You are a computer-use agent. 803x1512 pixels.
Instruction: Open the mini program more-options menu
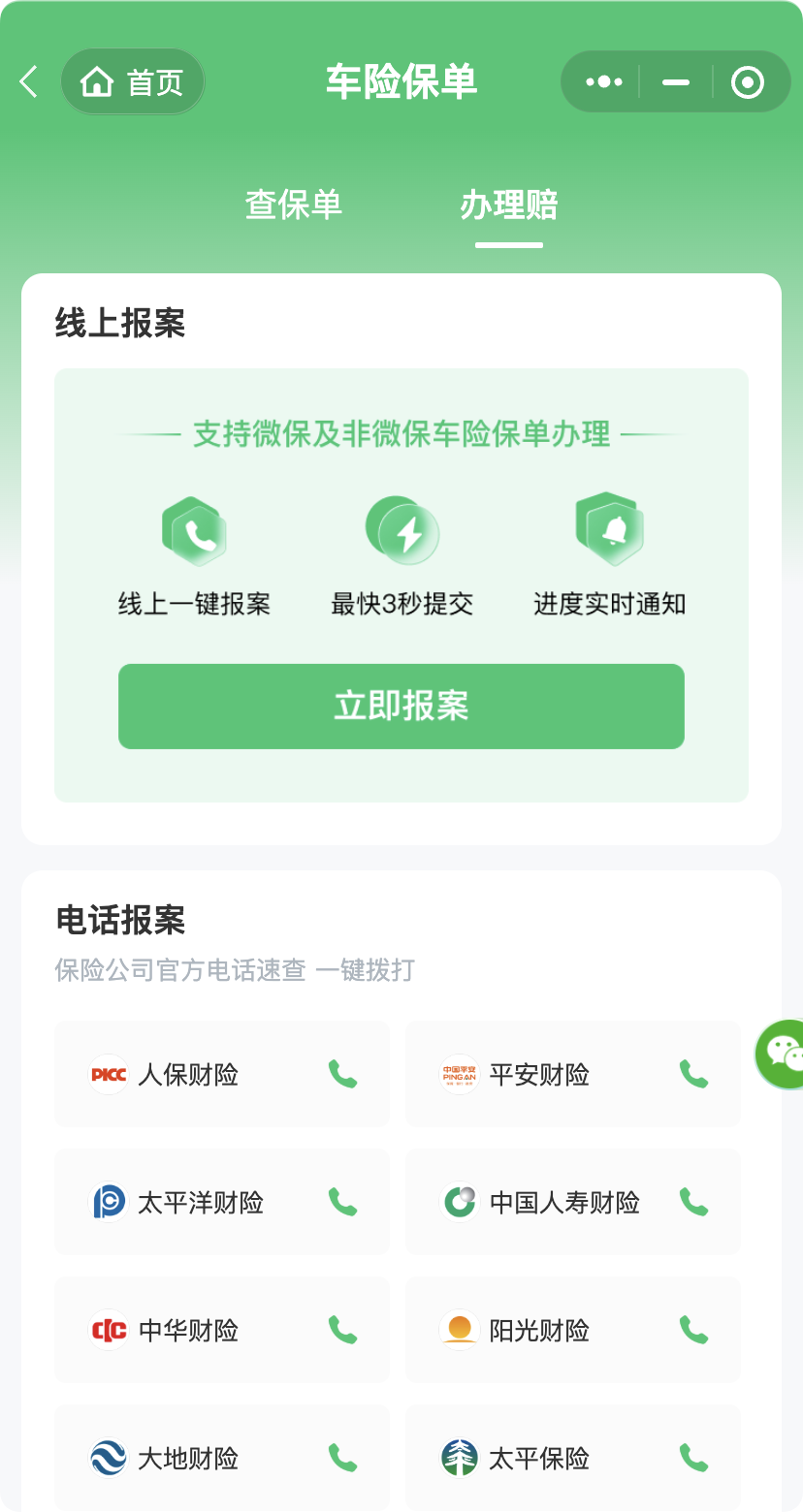pos(603,82)
